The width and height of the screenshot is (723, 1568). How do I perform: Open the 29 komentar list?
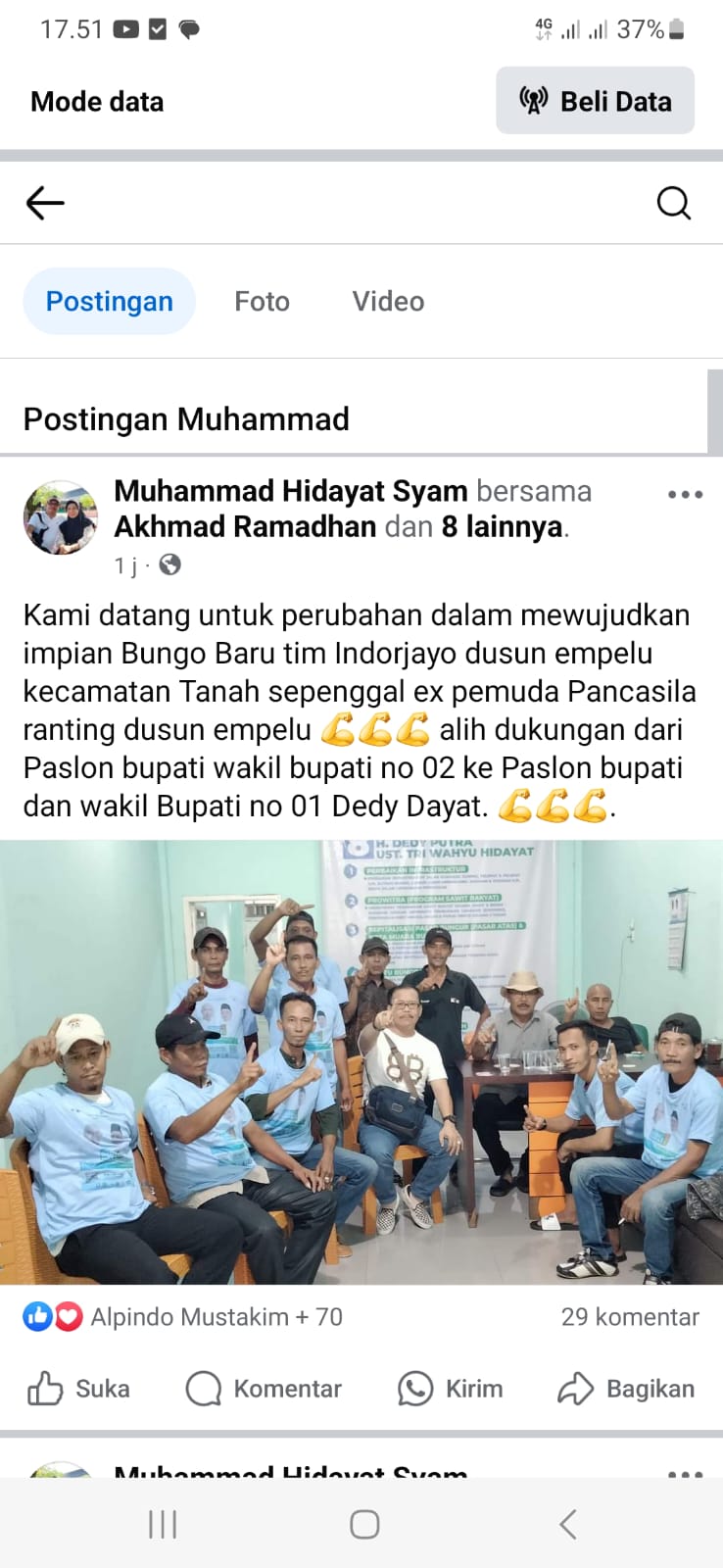point(629,1317)
